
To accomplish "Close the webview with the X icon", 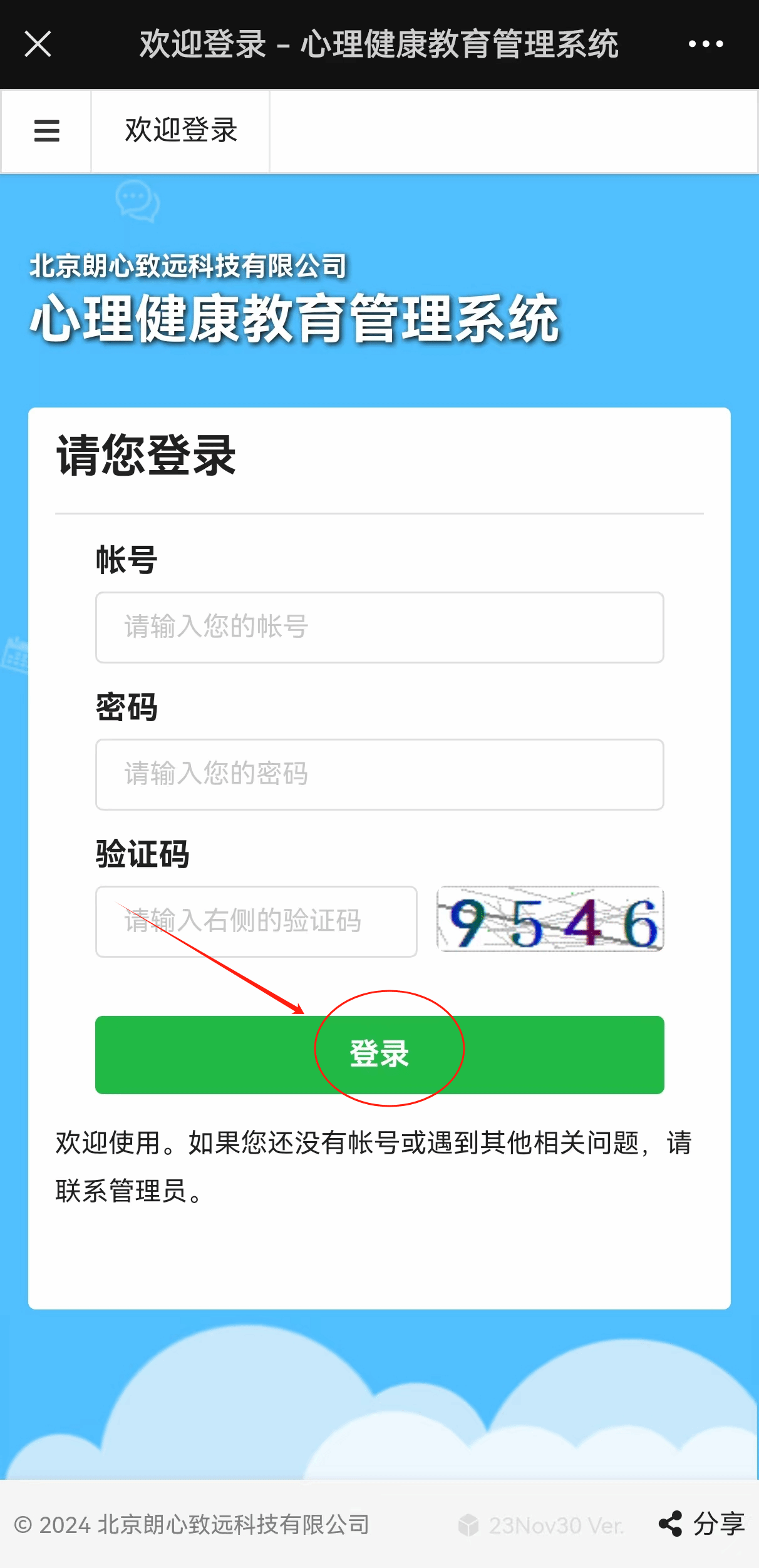I will pos(38,44).
